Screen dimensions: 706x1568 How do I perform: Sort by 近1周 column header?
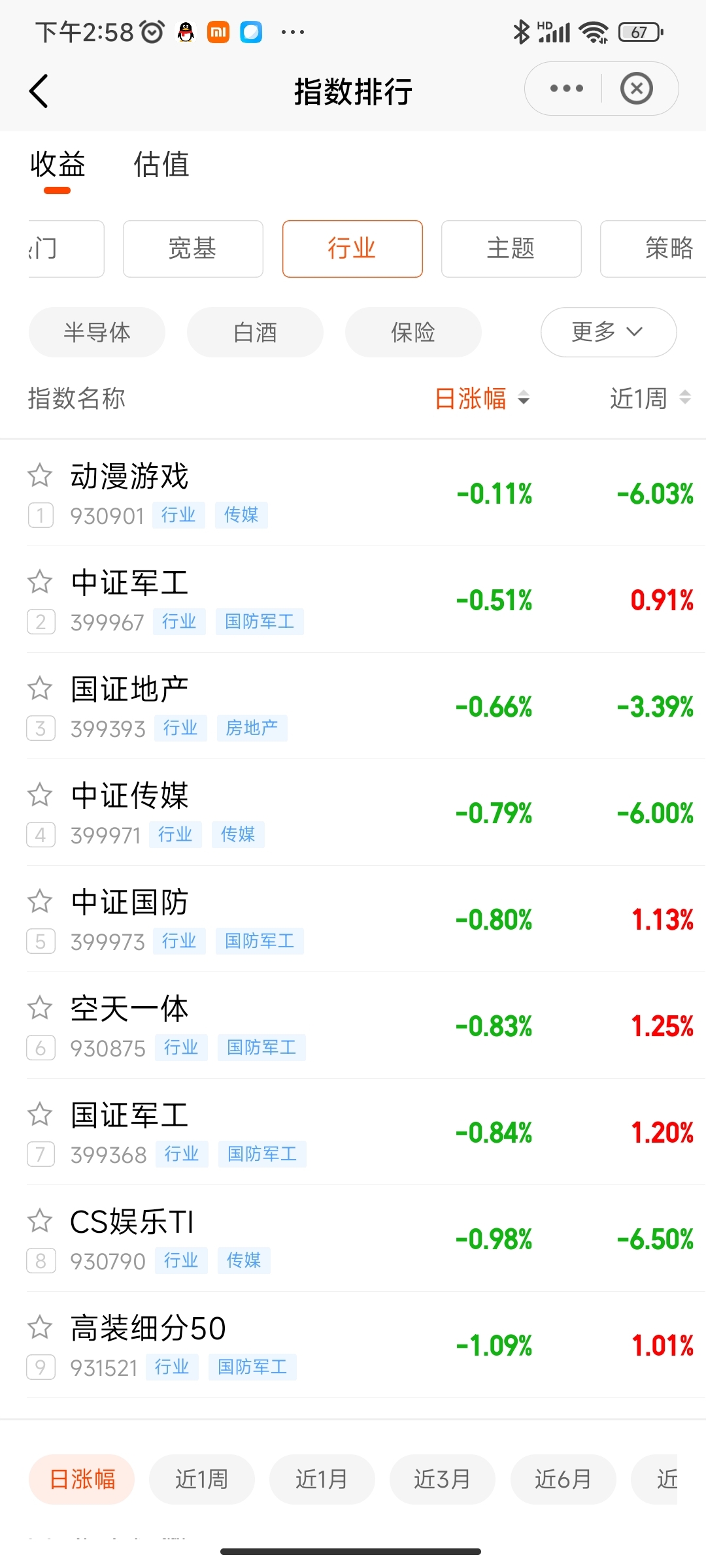(x=650, y=398)
